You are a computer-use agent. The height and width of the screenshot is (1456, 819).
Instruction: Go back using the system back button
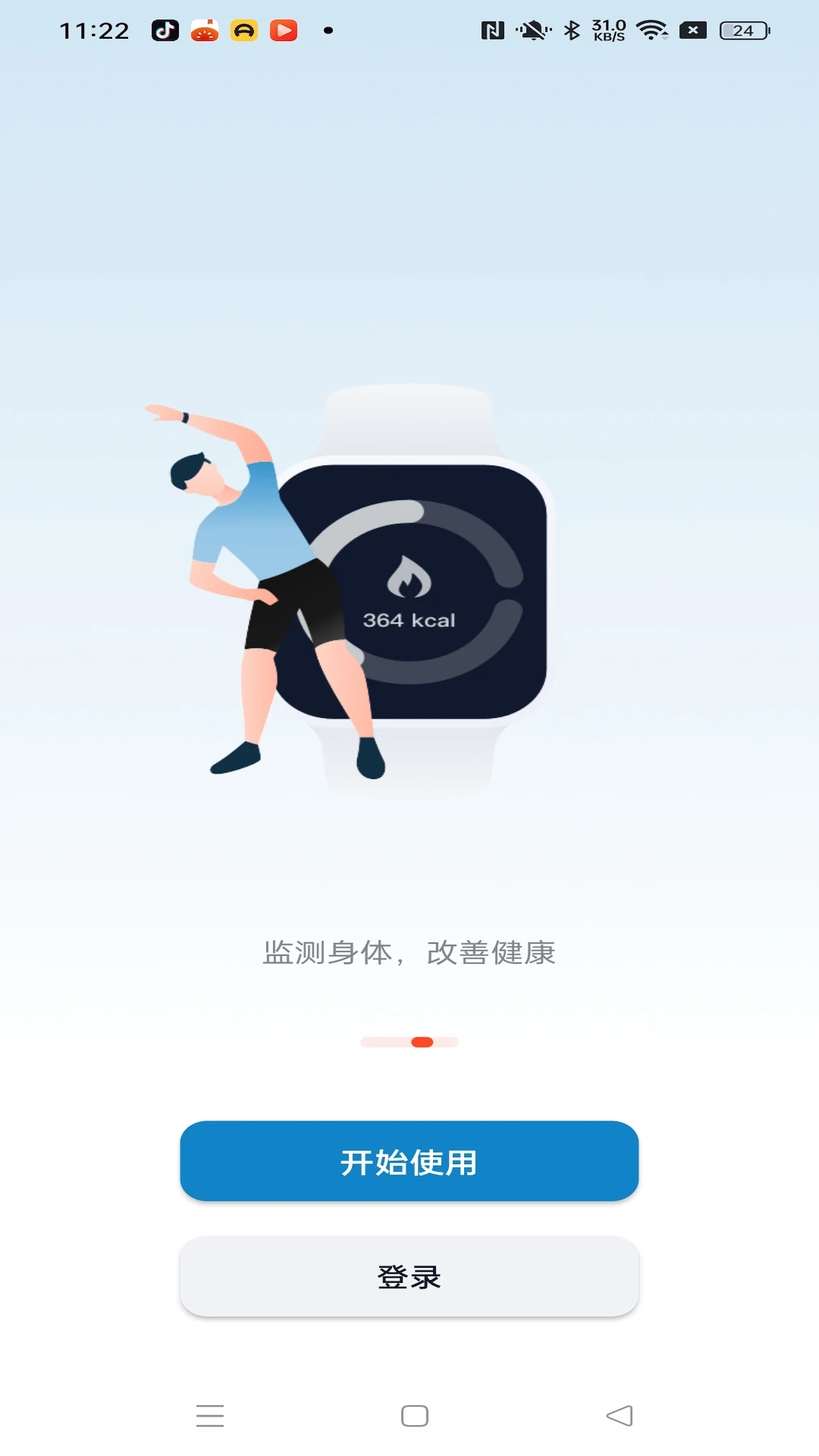pos(620,1416)
